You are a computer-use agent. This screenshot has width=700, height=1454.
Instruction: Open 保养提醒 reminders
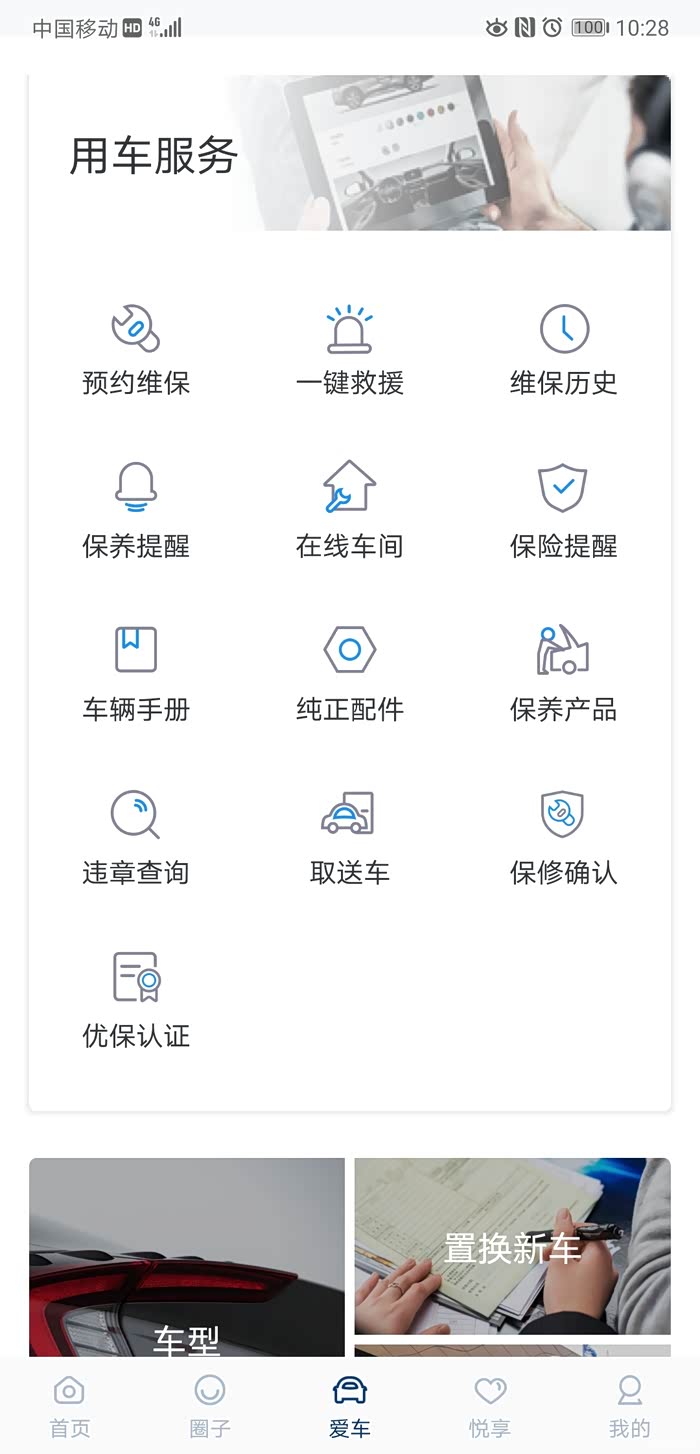(136, 512)
